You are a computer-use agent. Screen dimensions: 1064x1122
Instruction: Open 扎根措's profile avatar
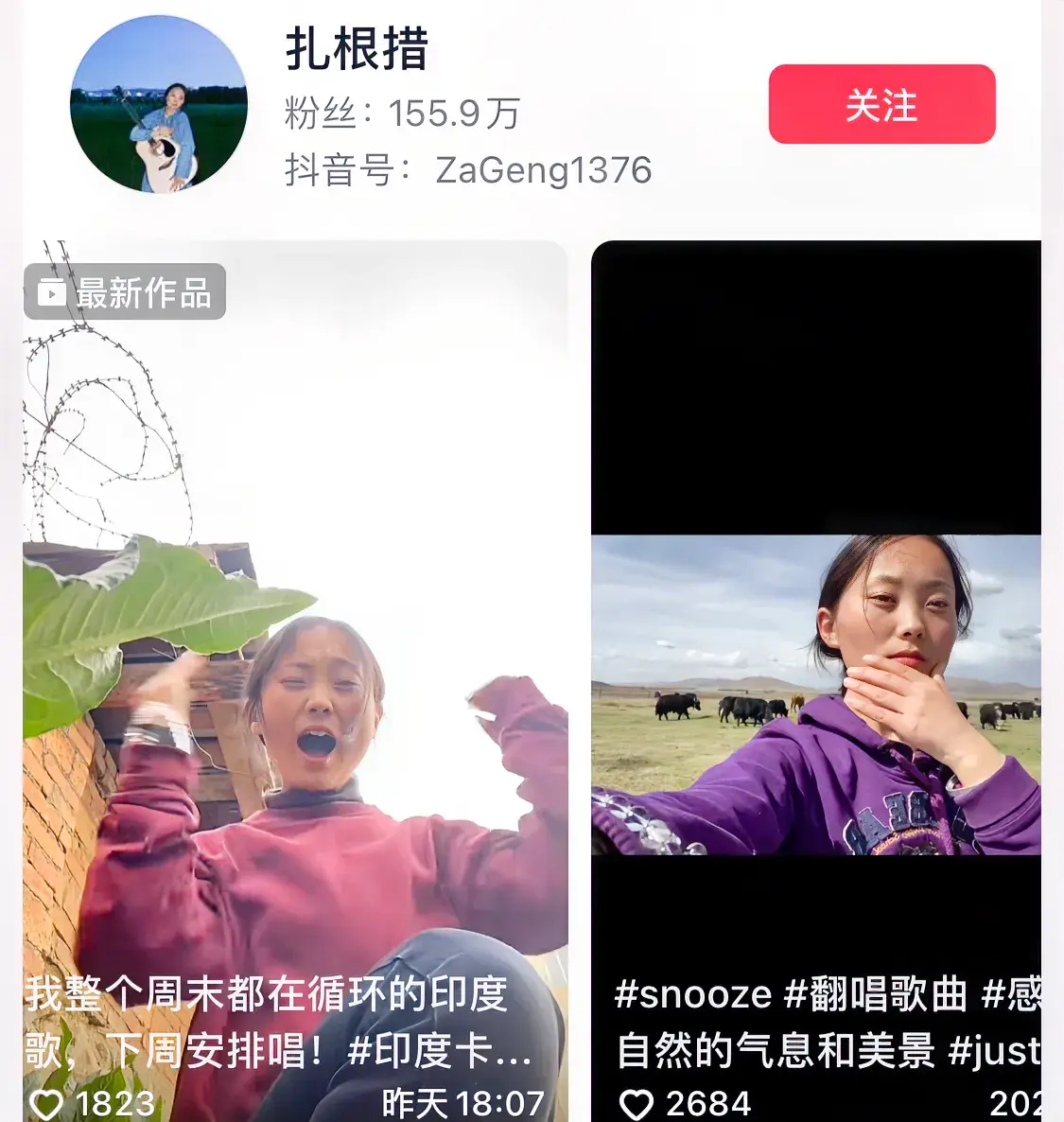[159, 104]
